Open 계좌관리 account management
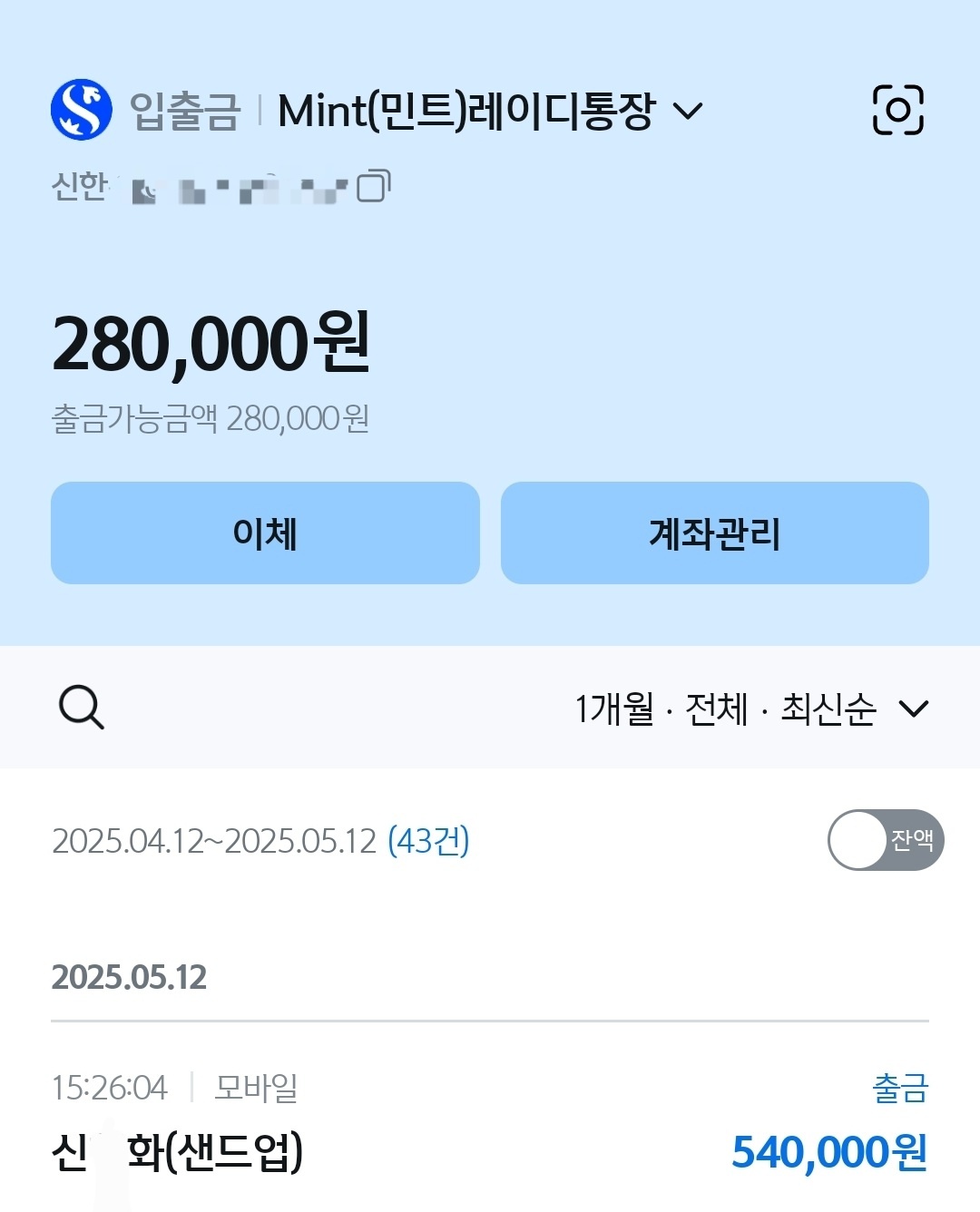The image size is (980, 1212). [x=714, y=533]
